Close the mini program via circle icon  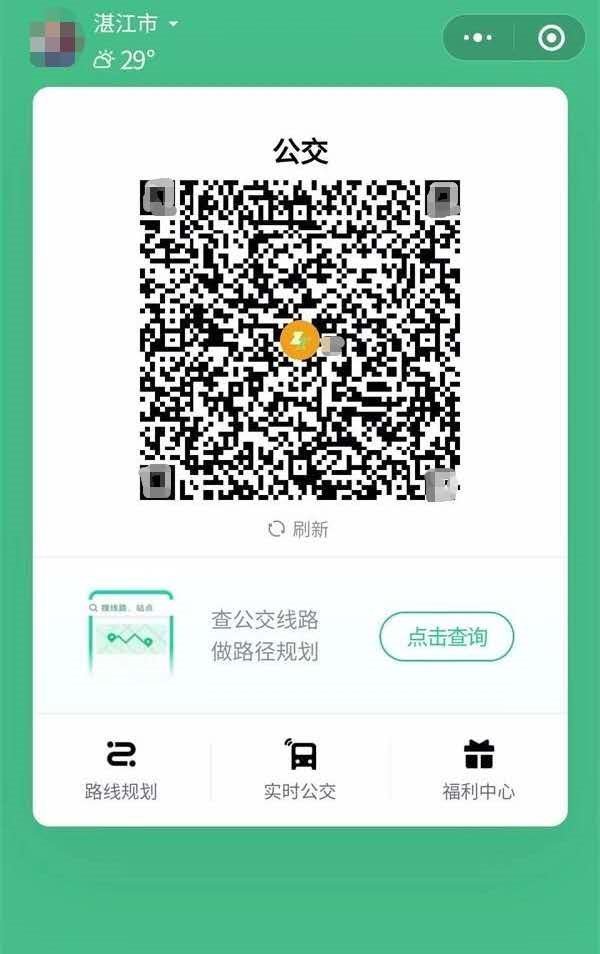551,38
